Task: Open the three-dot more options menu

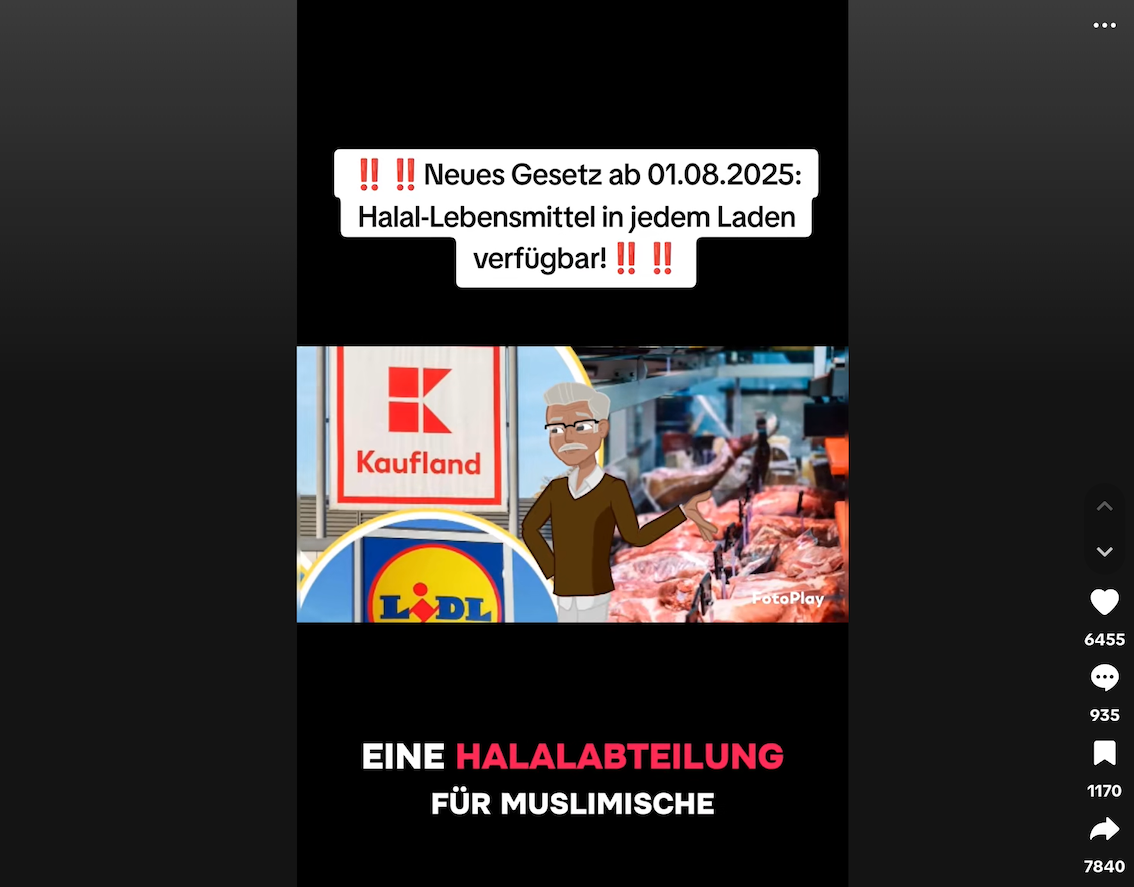Action: tap(1104, 26)
